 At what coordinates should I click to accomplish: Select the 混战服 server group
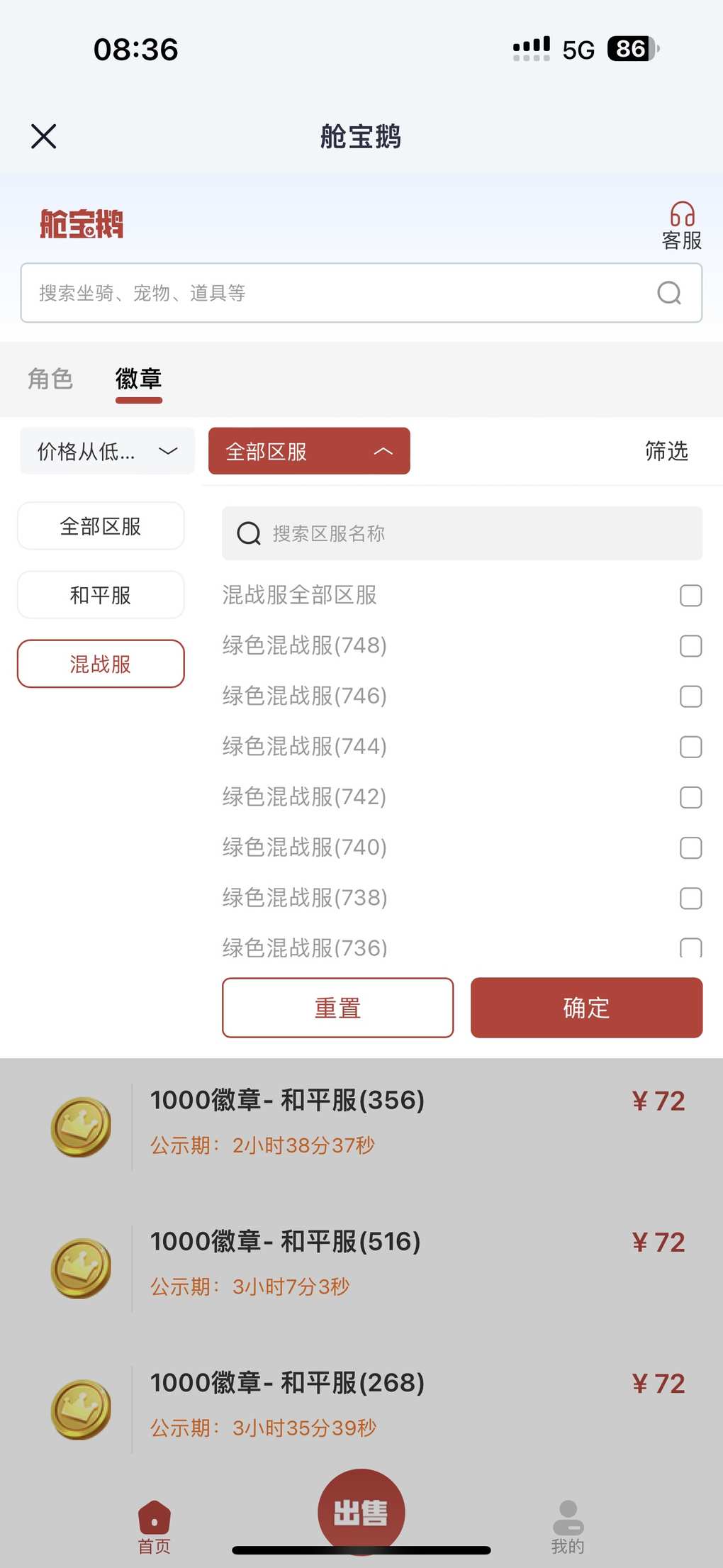101,664
